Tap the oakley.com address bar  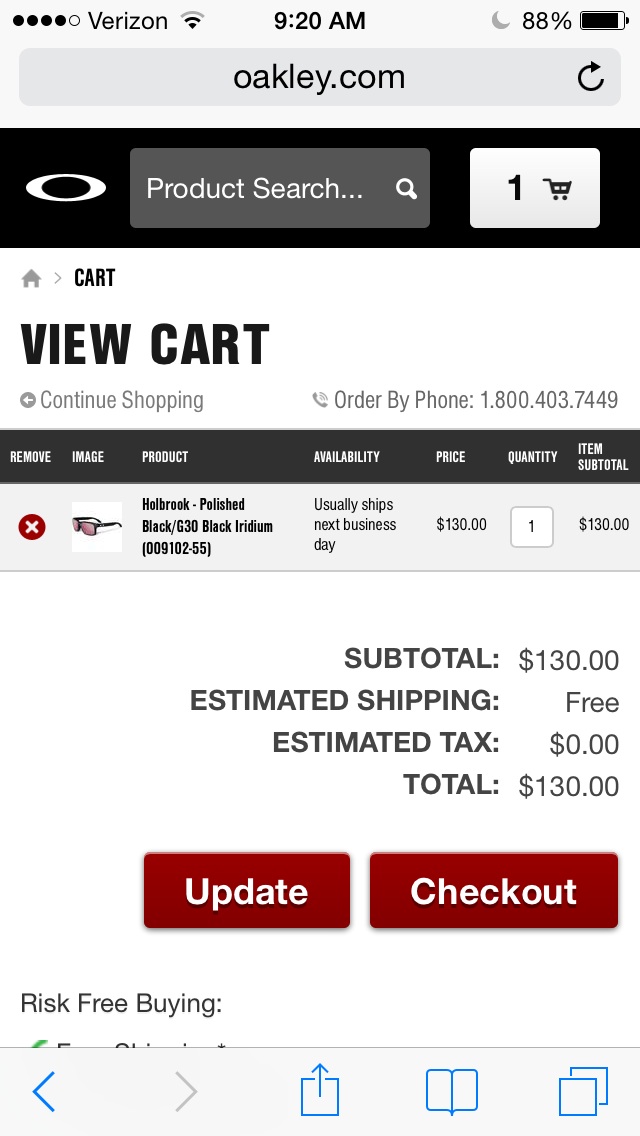[320, 77]
